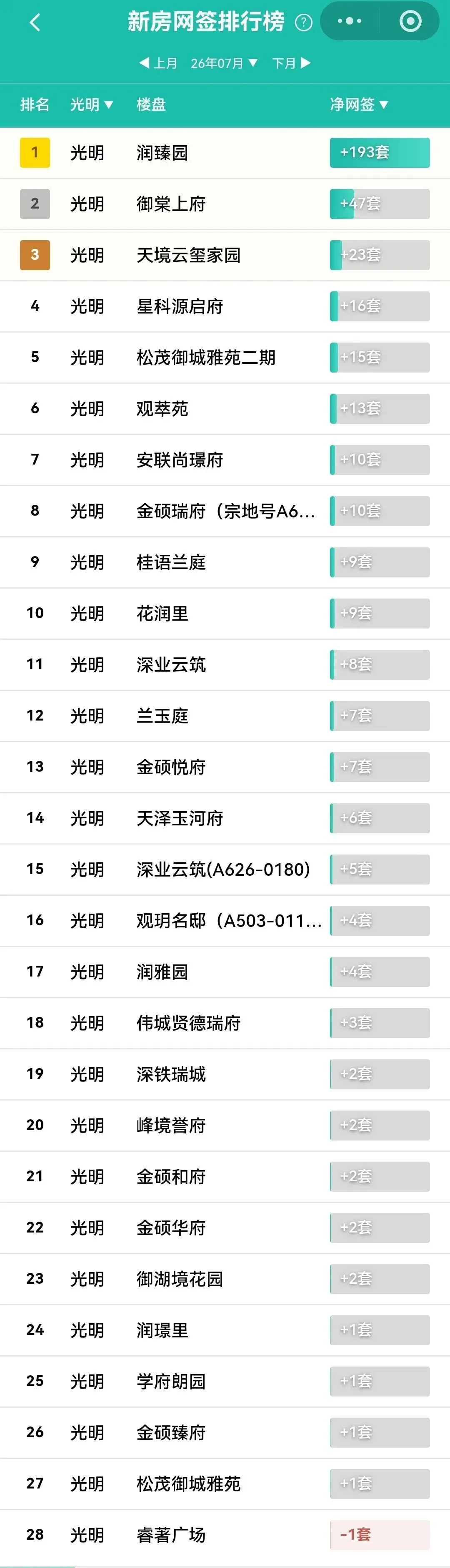Open the 光明 district filter dropdown
Image resolution: width=450 pixels, height=1568 pixels.
click(92, 105)
